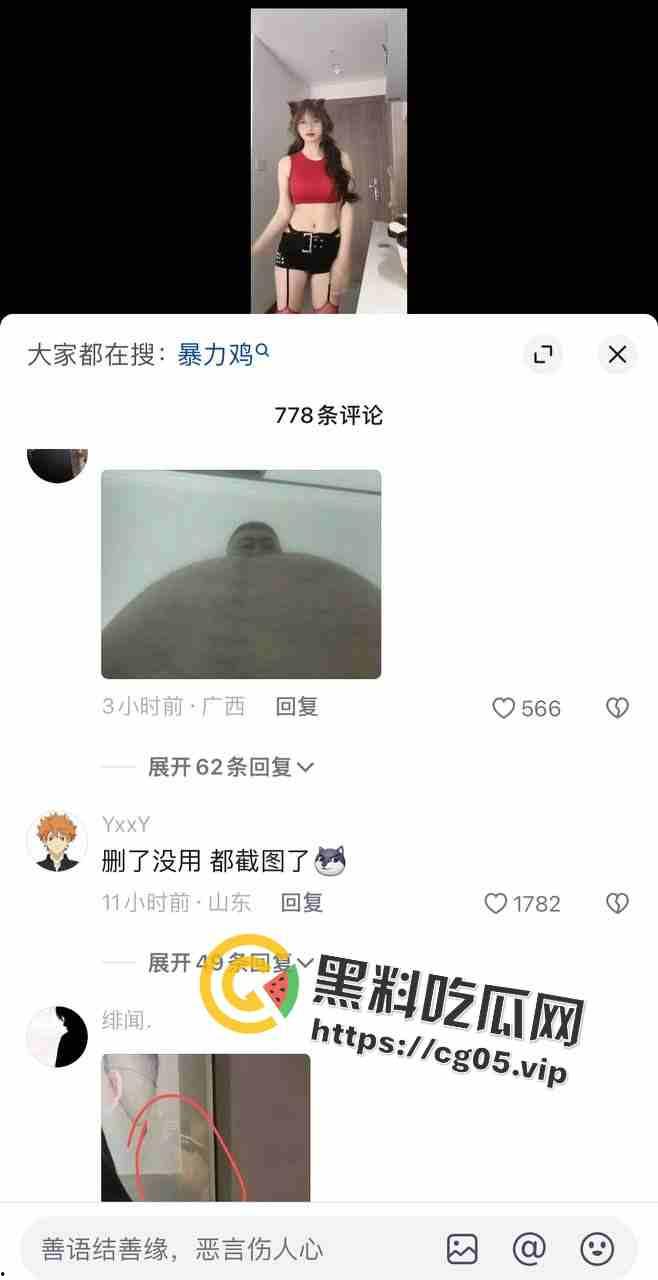
Task: Open the emoji picker
Action: [597, 1249]
